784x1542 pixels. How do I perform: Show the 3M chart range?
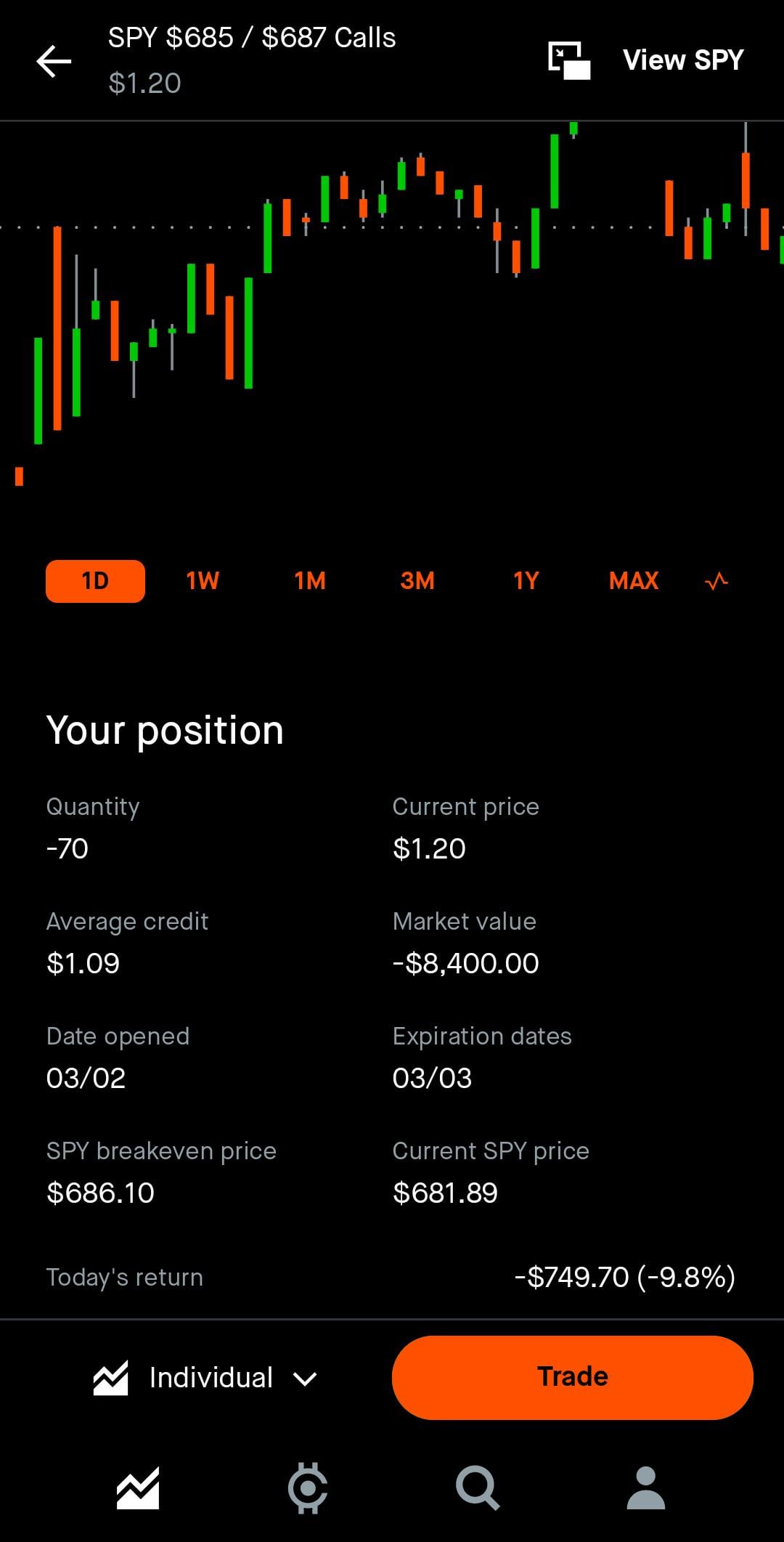point(417,581)
